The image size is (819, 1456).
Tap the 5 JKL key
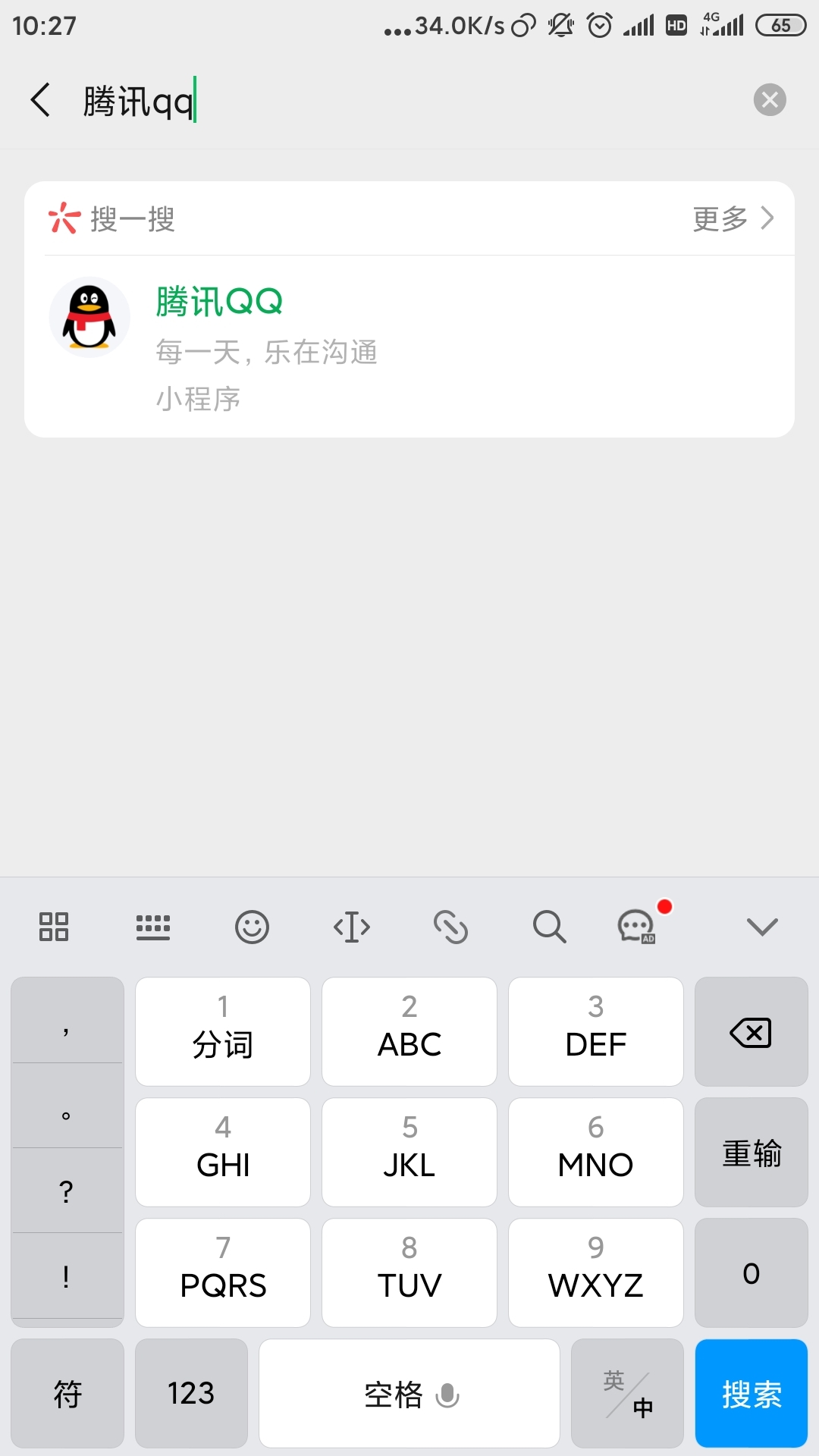[x=409, y=1153]
